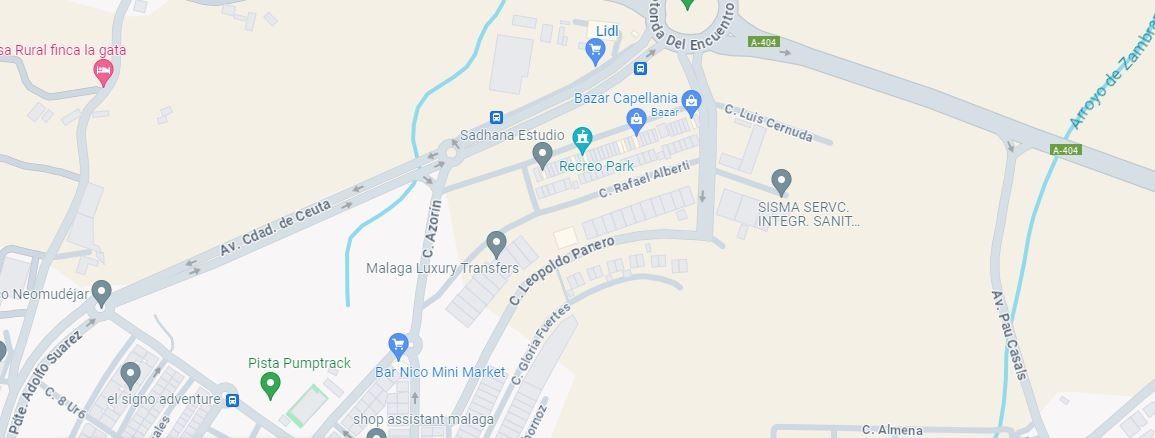Tap the Pista Pumptrack green pin
Image resolution: width=1155 pixels, height=438 pixels.
pos(269,384)
